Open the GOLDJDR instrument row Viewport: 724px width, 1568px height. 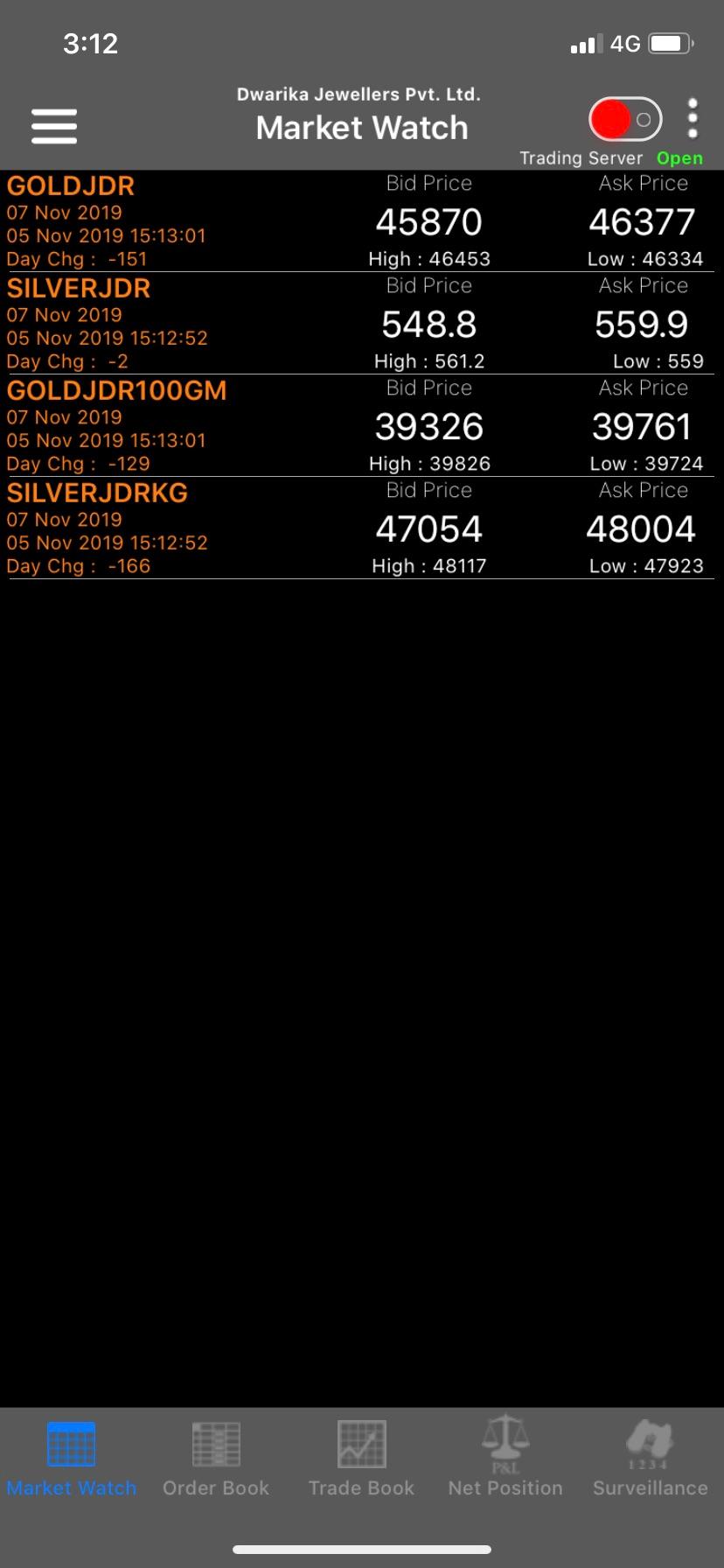tap(360, 221)
